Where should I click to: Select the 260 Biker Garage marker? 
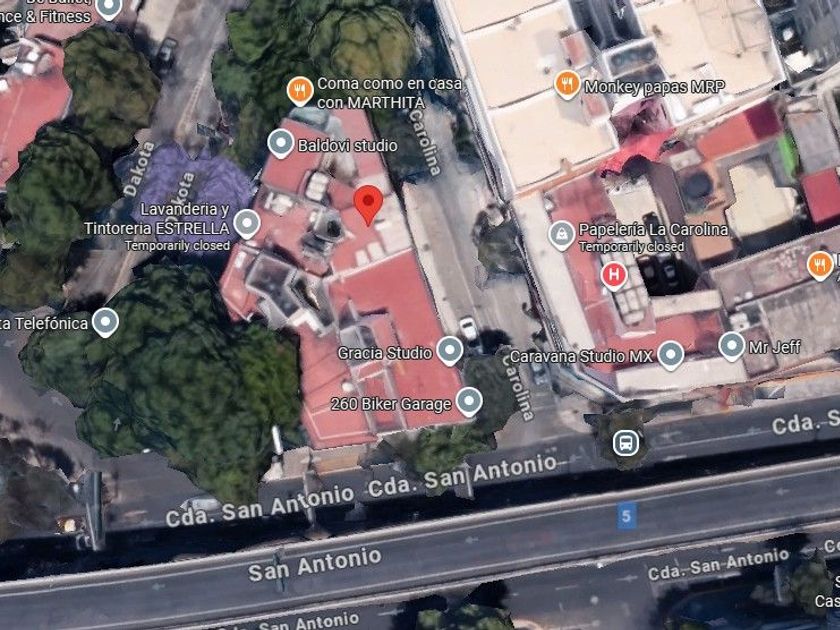tap(469, 401)
